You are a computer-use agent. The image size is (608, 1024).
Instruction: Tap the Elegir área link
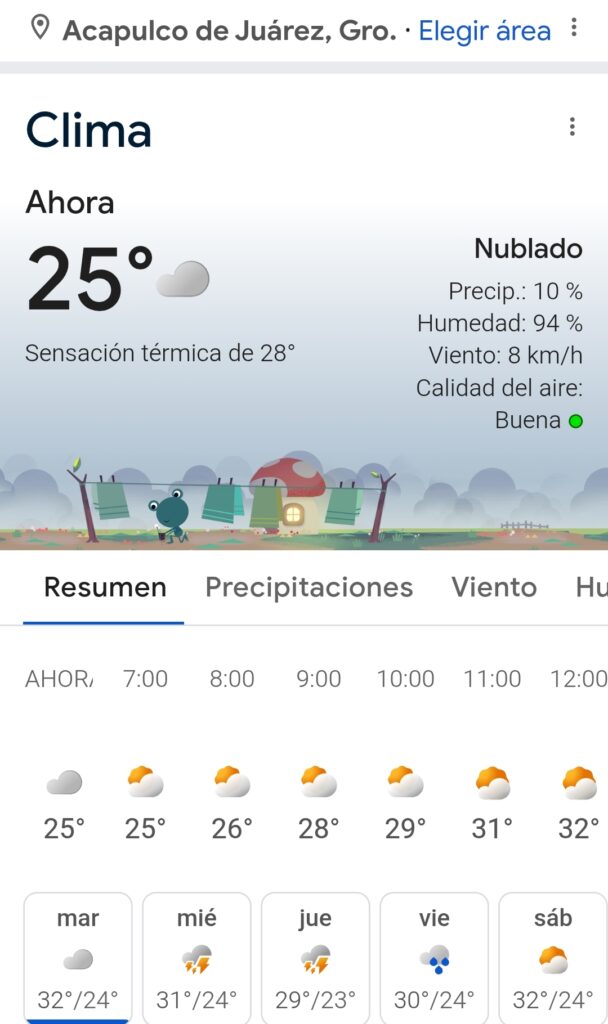click(x=484, y=31)
